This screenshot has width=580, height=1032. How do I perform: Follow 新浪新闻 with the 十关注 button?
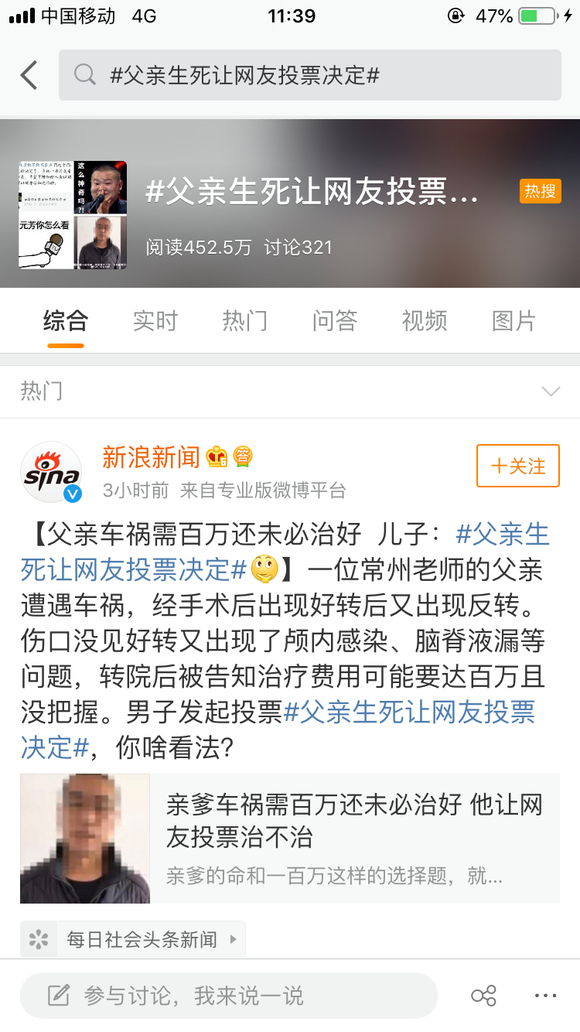coord(517,466)
